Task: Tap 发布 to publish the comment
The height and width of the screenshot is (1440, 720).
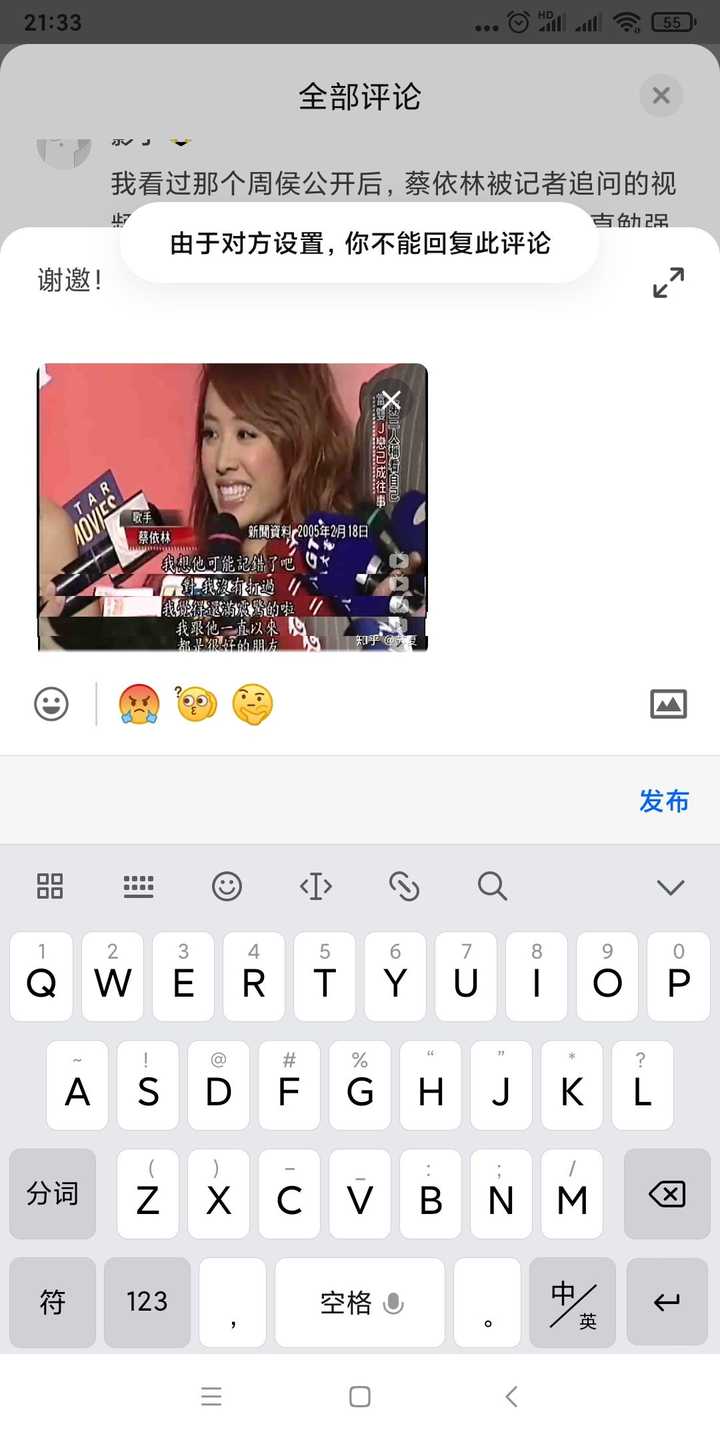Action: click(x=664, y=801)
